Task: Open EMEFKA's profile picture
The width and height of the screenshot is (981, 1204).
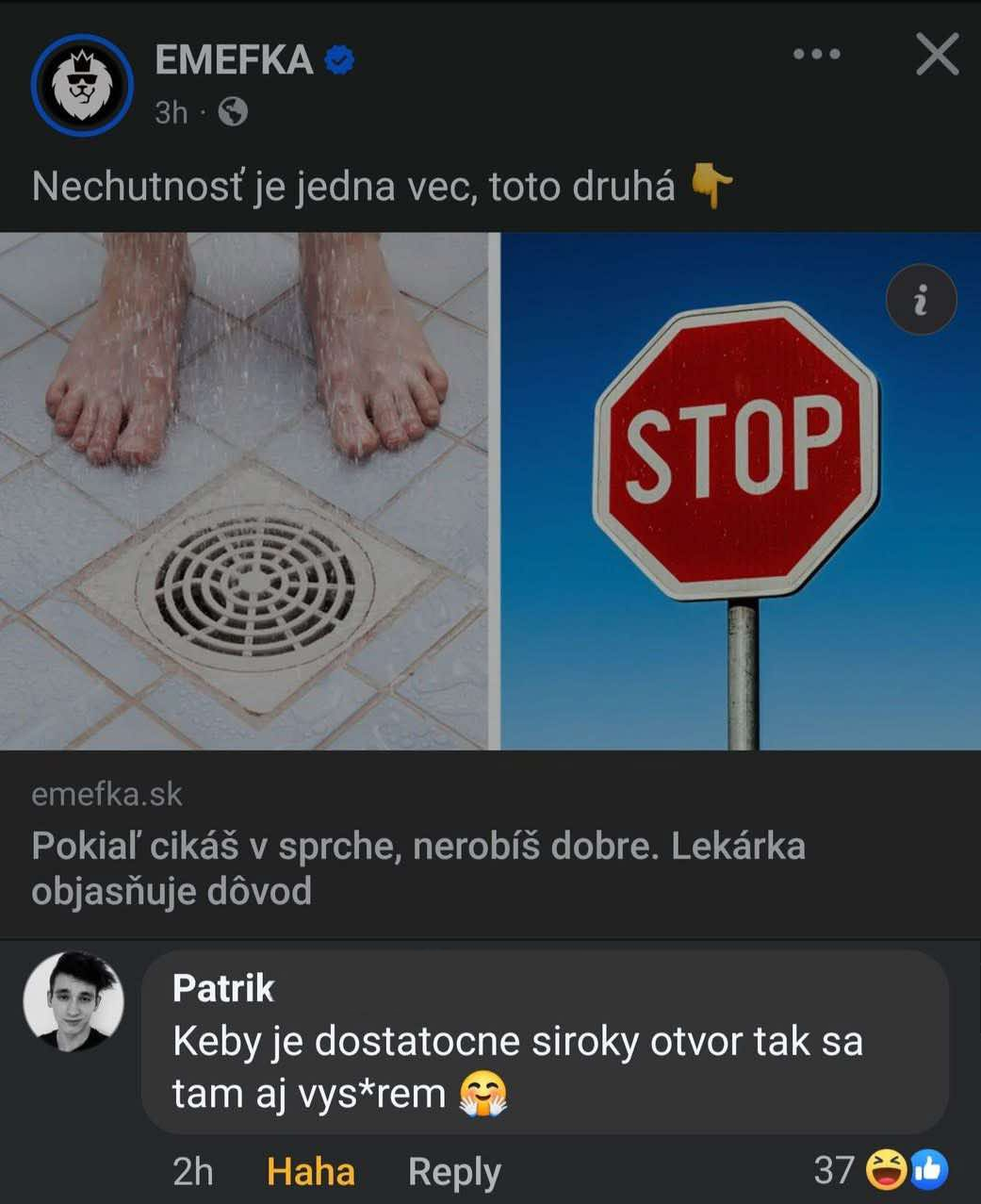Action: 82,86
